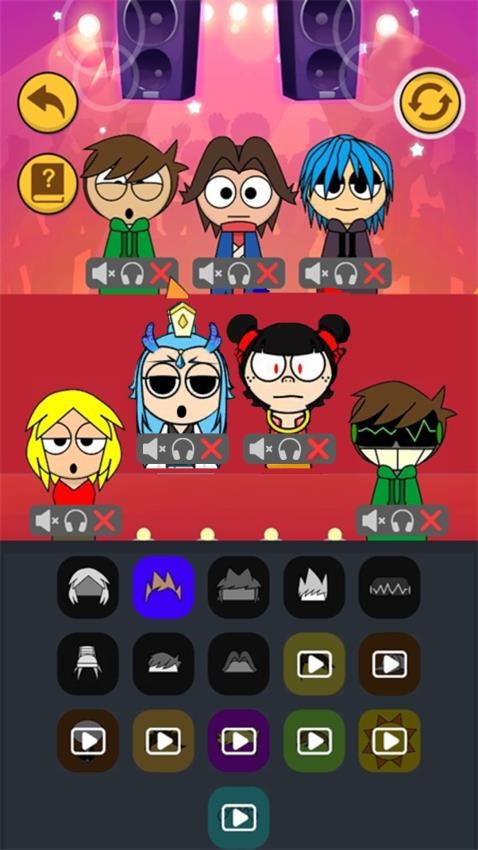The height and width of the screenshot is (850, 478).
Task: Unlock the sun-shaped yellow locked tile
Action: click(389, 741)
